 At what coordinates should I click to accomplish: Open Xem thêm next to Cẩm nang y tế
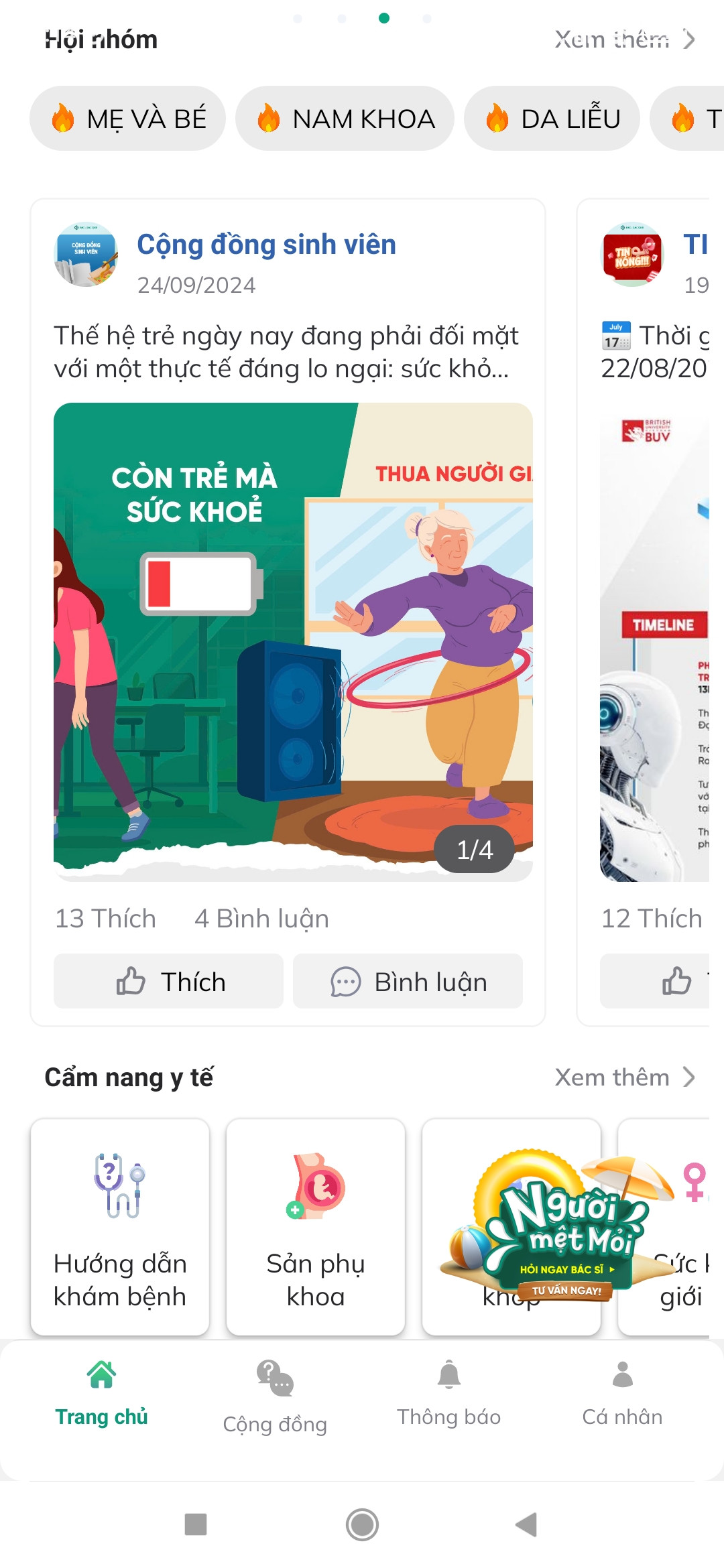coord(623,1077)
